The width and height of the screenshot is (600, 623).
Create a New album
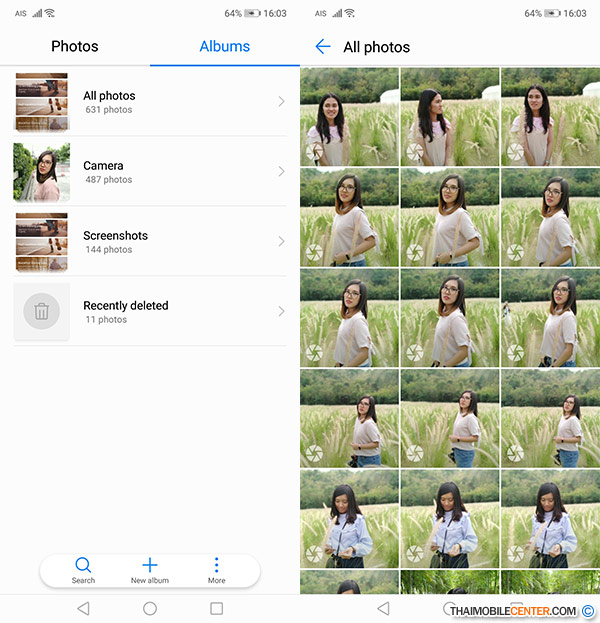(x=150, y=570)
